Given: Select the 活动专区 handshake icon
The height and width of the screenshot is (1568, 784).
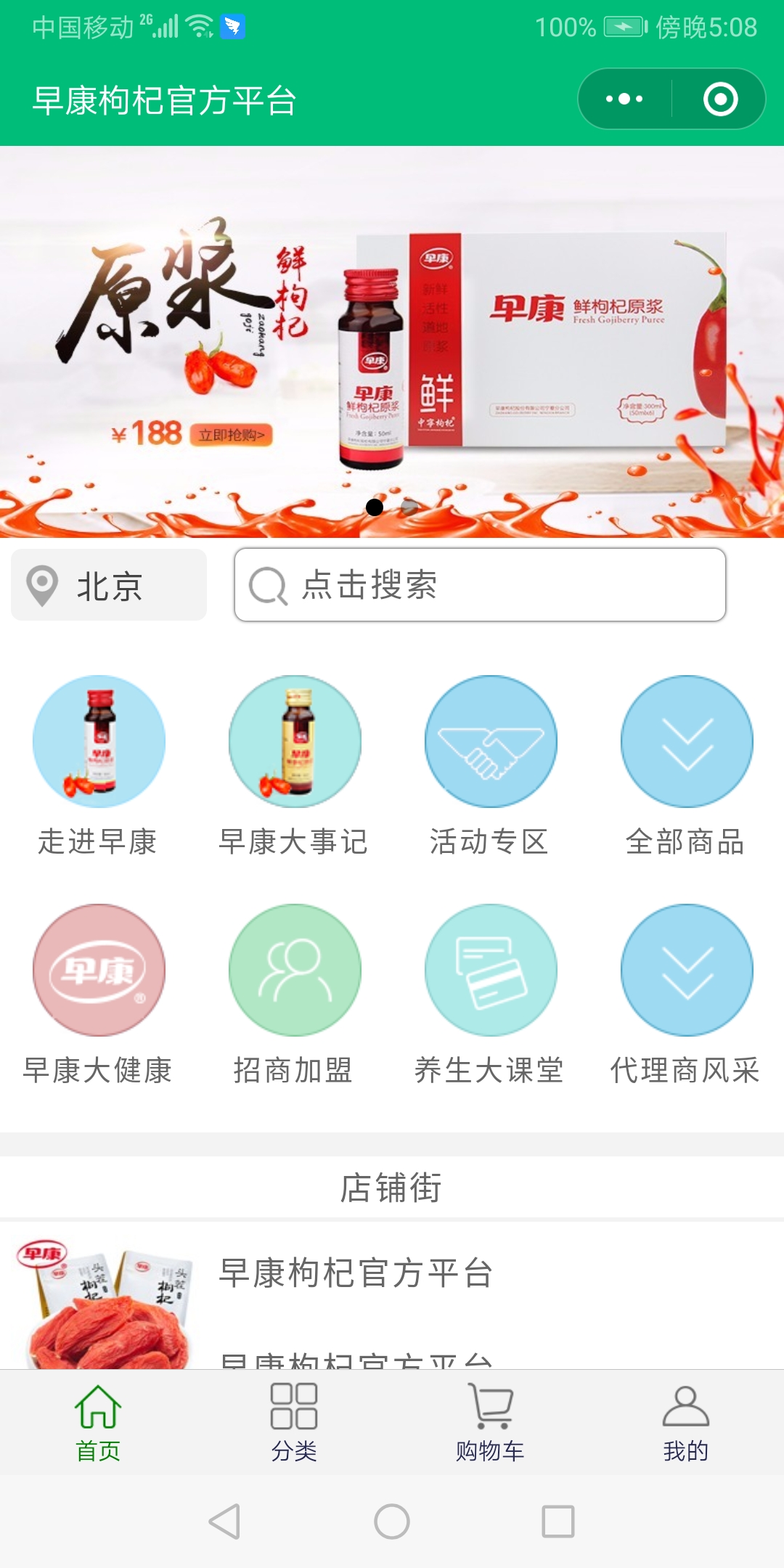Looking at the screenshot, I should click(x=490, y=741).
